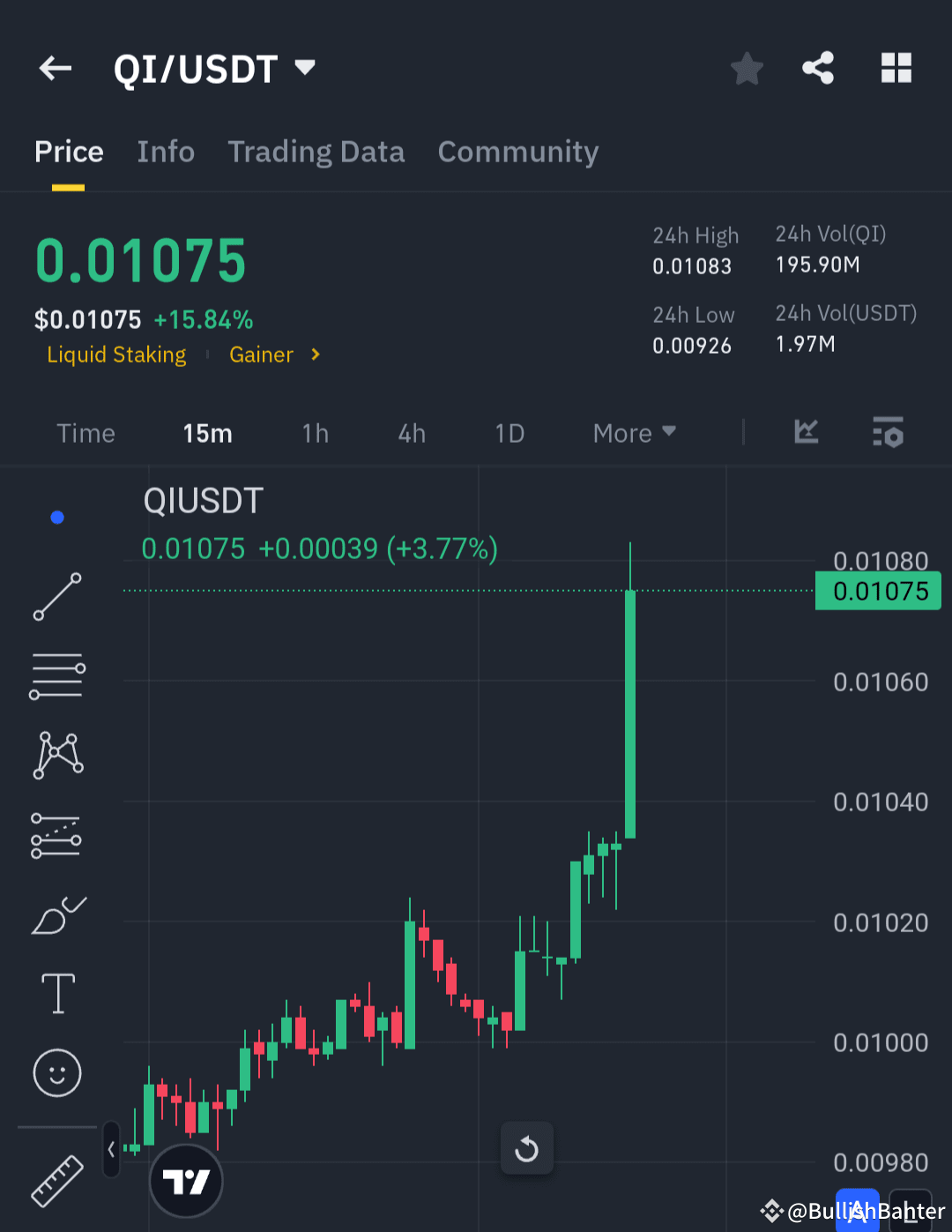This screenshot has width=952, height=1232.
Task: Open the horizontal lines drawing tool
Action: point(56,676)
